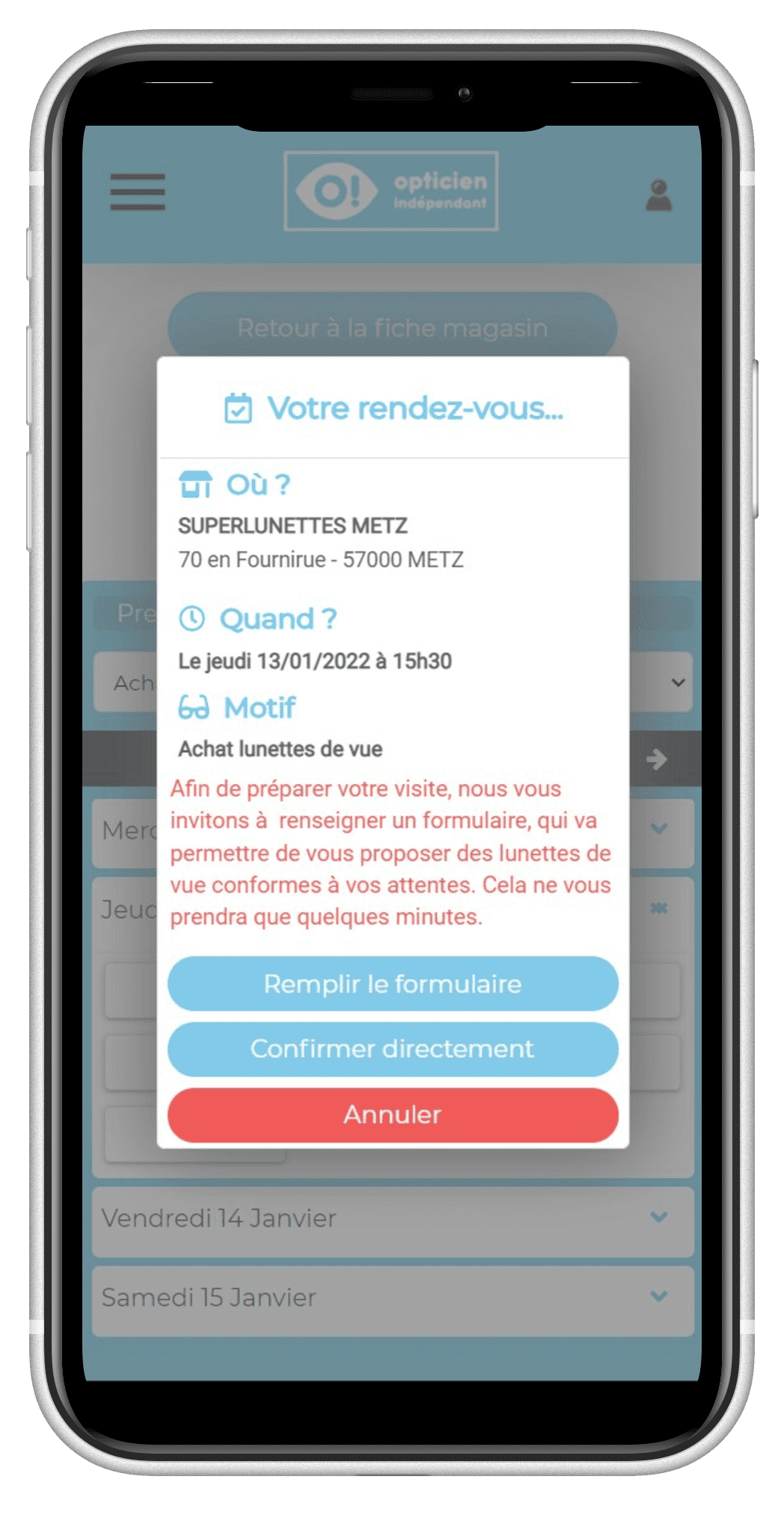Viewport: 784px width, 1515px height.
Task: Cancel the appointment with Annuler
Action: click(x=393, y=1115)
